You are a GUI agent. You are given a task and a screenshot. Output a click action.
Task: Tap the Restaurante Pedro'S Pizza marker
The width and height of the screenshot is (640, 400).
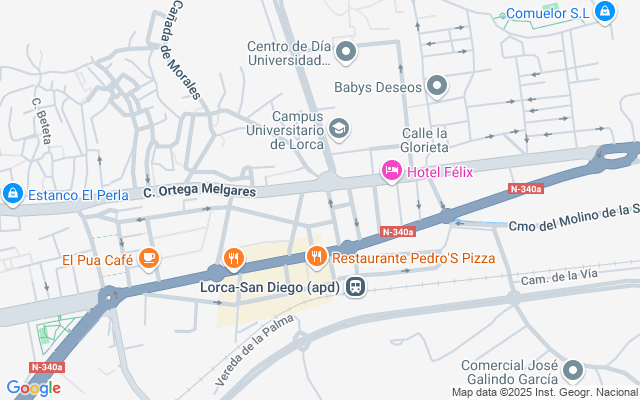point(317,257)
